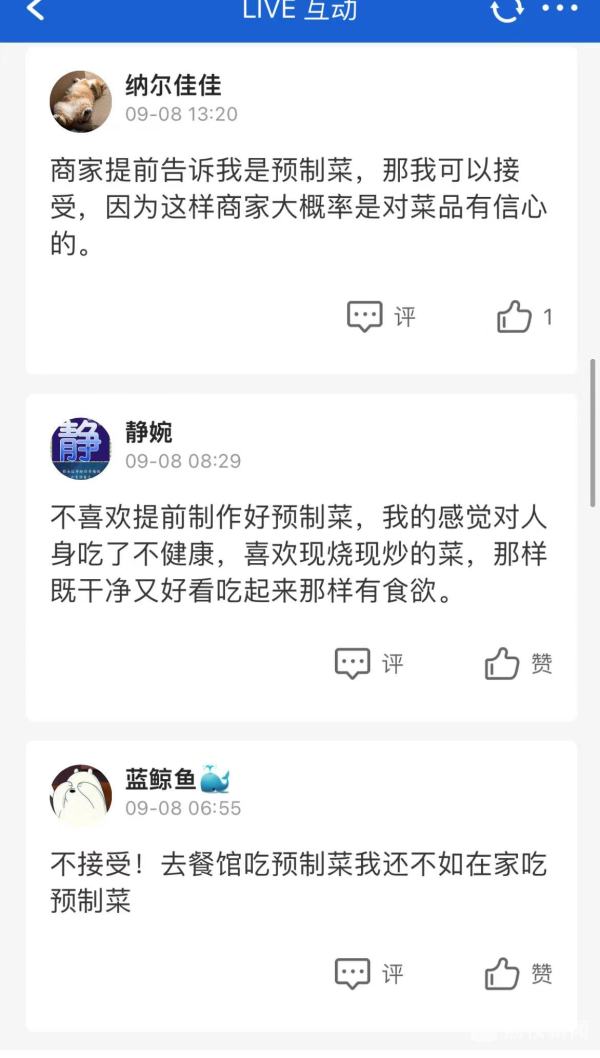The width and height of the screenshot is (600, 1058).
Task: Comment on 纳尔佳佳's post
Action: (x=380, y=317)
